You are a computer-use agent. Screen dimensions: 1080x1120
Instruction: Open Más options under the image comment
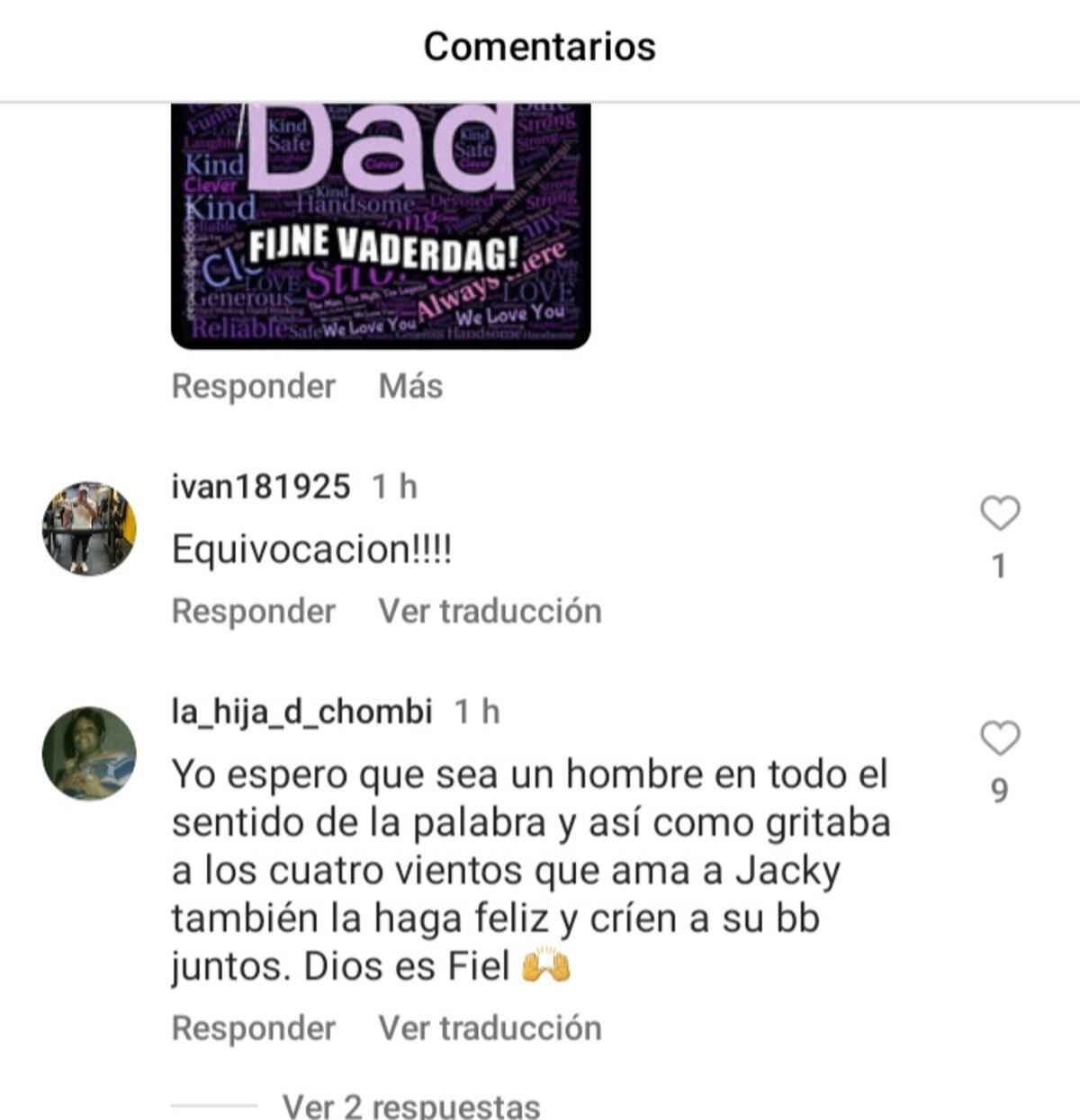pyautogui.click(x=410, y=386)
